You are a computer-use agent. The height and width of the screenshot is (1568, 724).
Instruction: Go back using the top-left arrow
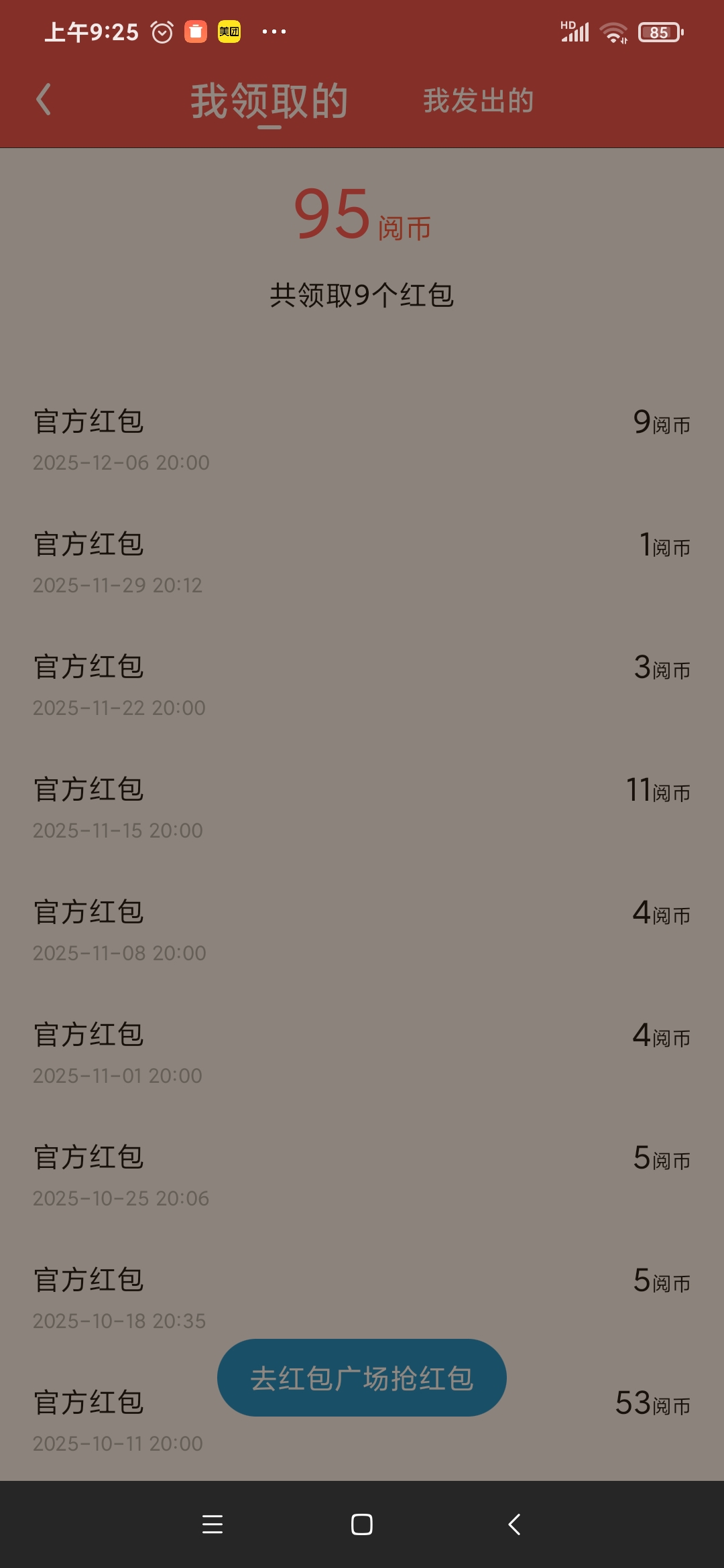click(44, 100)
